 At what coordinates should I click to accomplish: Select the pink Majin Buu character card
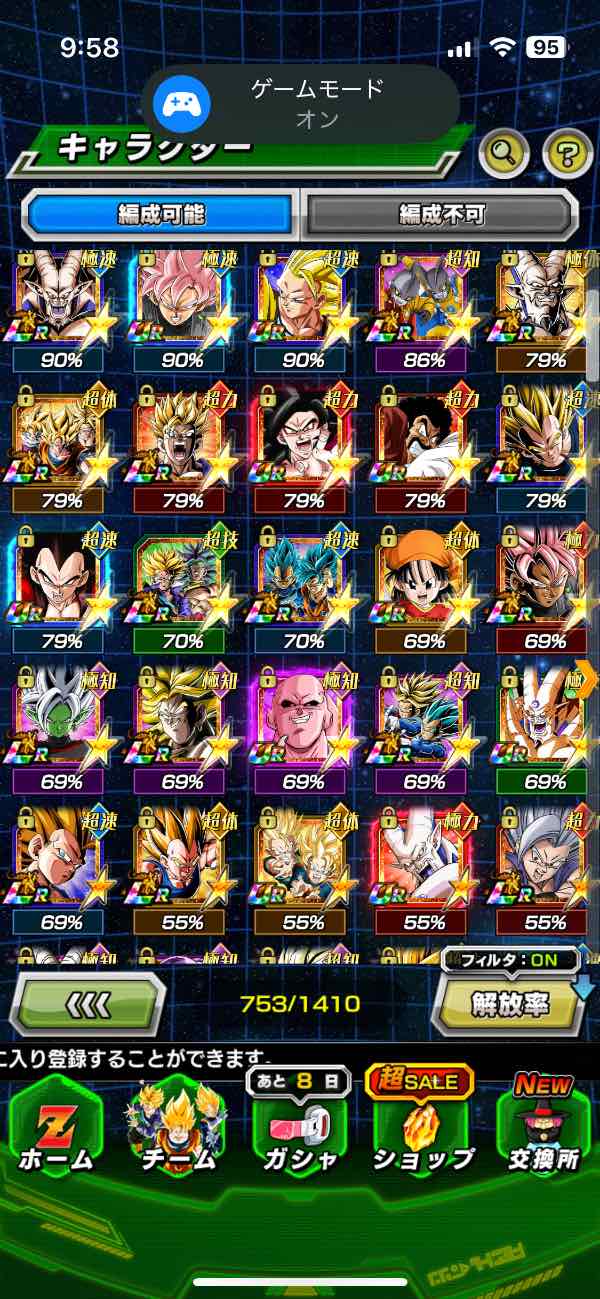point(303,728)
